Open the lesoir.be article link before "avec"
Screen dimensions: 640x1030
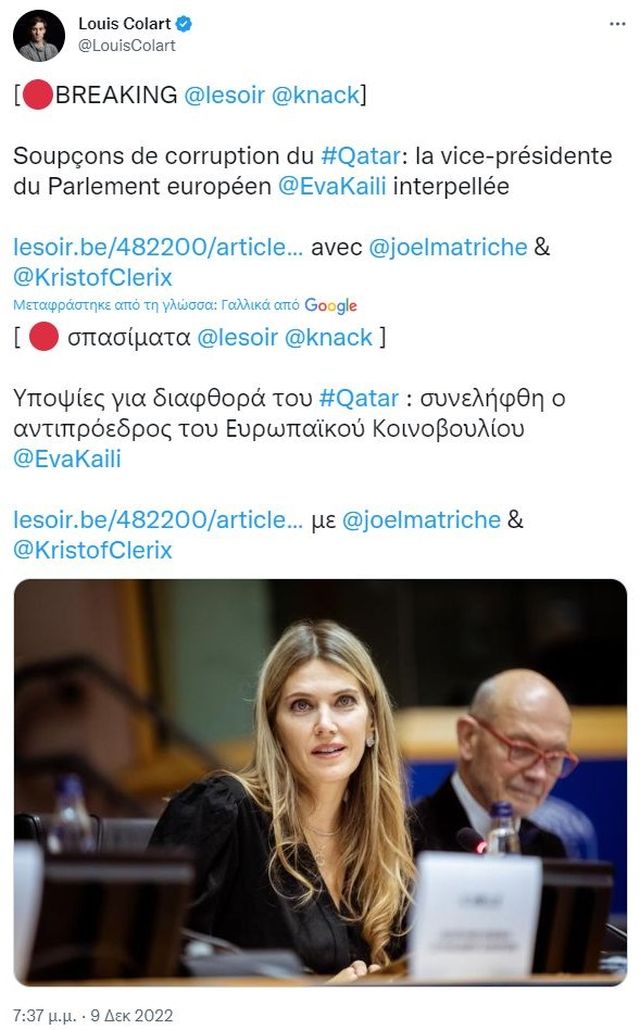(158, 248)
